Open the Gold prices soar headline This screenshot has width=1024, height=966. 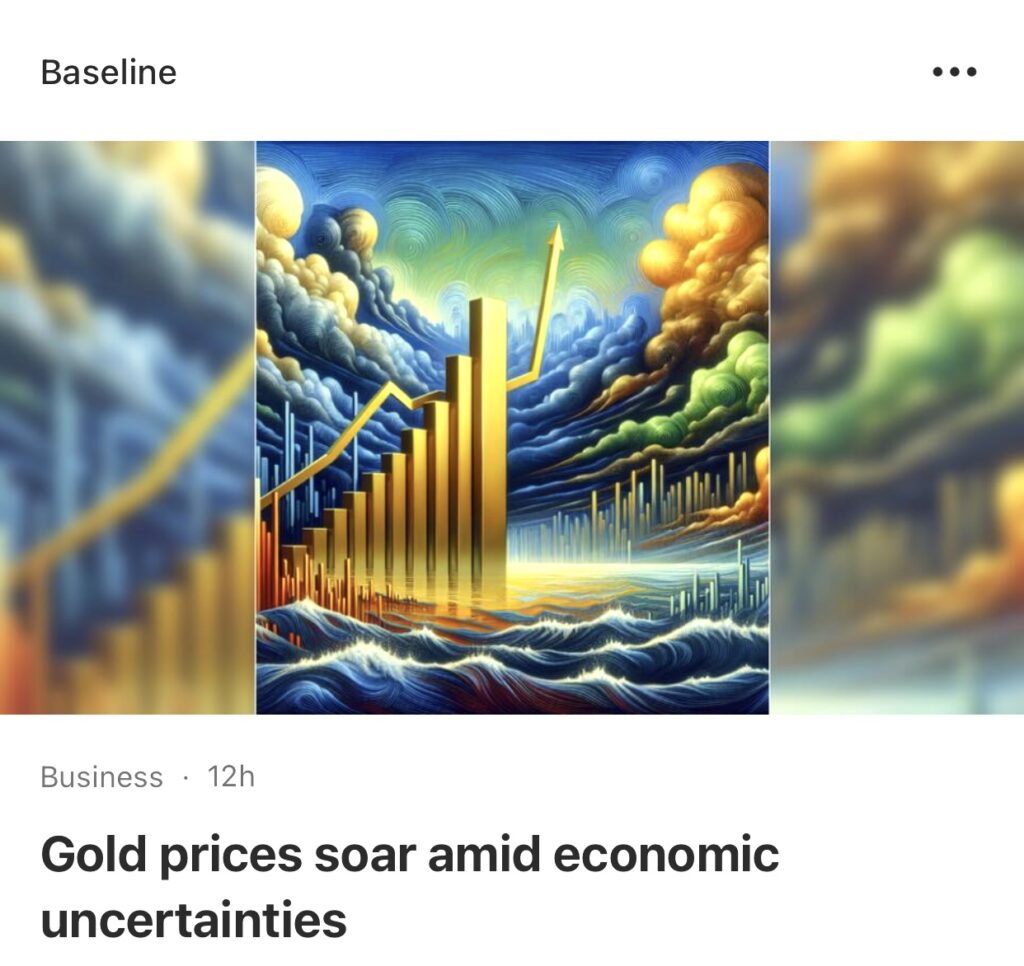click(x=409, y=887)
